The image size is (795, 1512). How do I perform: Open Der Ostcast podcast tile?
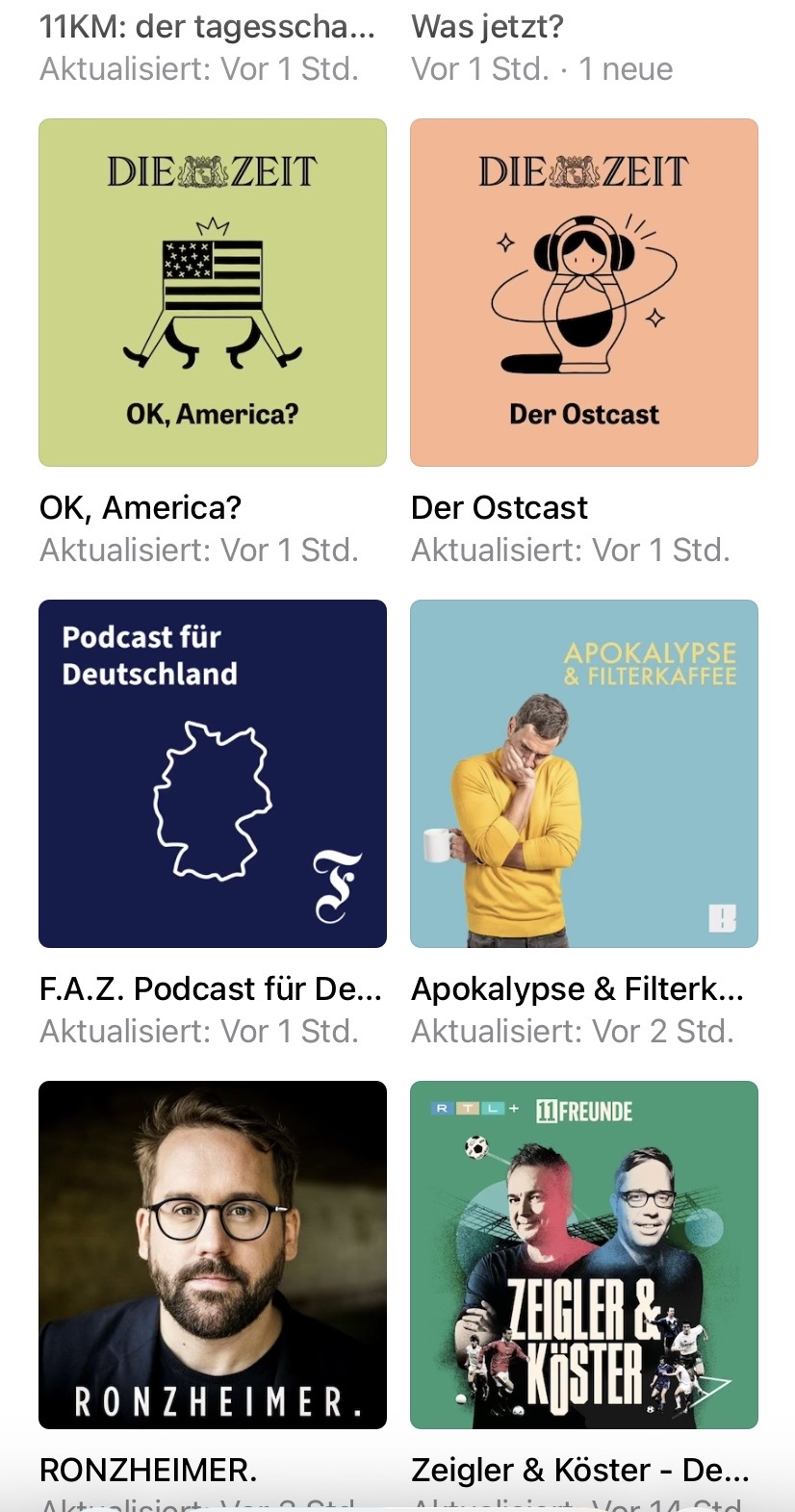(583, 293)
